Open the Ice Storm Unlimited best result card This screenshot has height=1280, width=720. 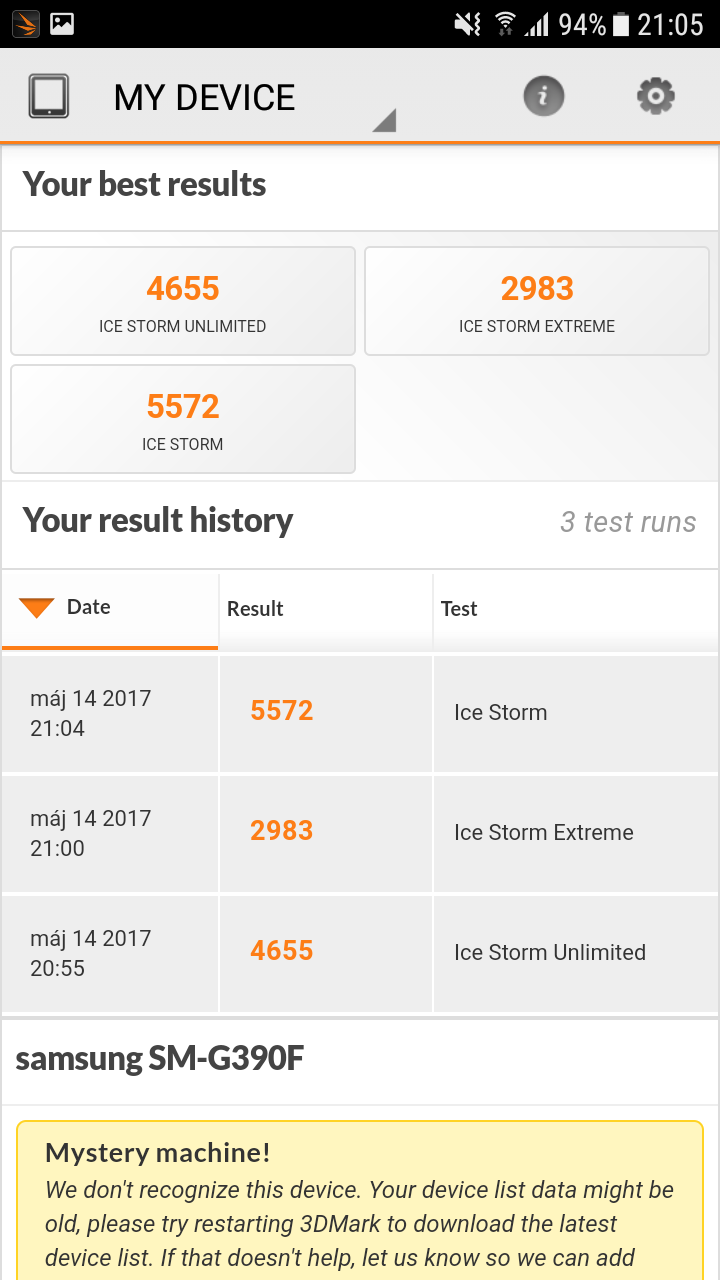183,301
